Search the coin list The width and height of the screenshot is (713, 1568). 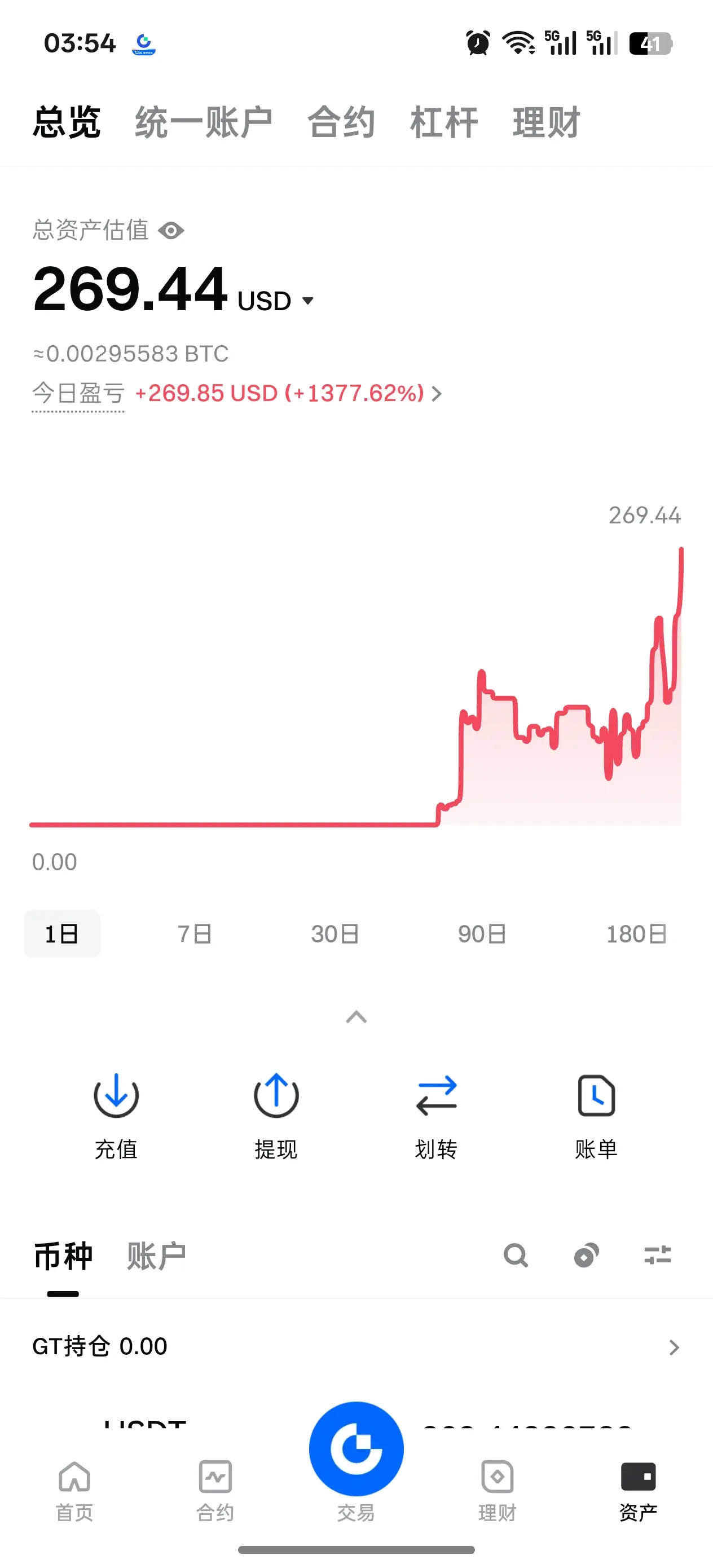point(516,1255)
